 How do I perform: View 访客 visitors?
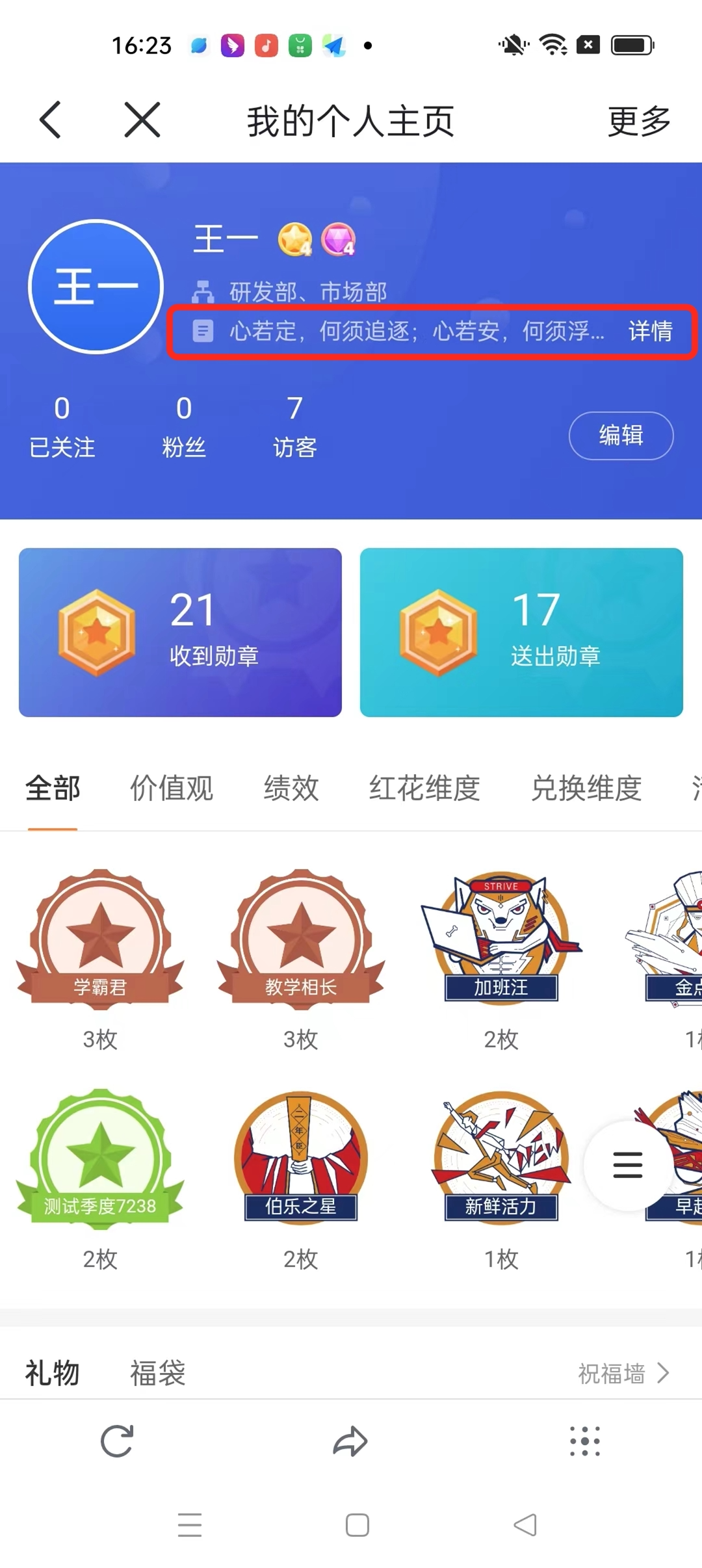pos(294,427)
